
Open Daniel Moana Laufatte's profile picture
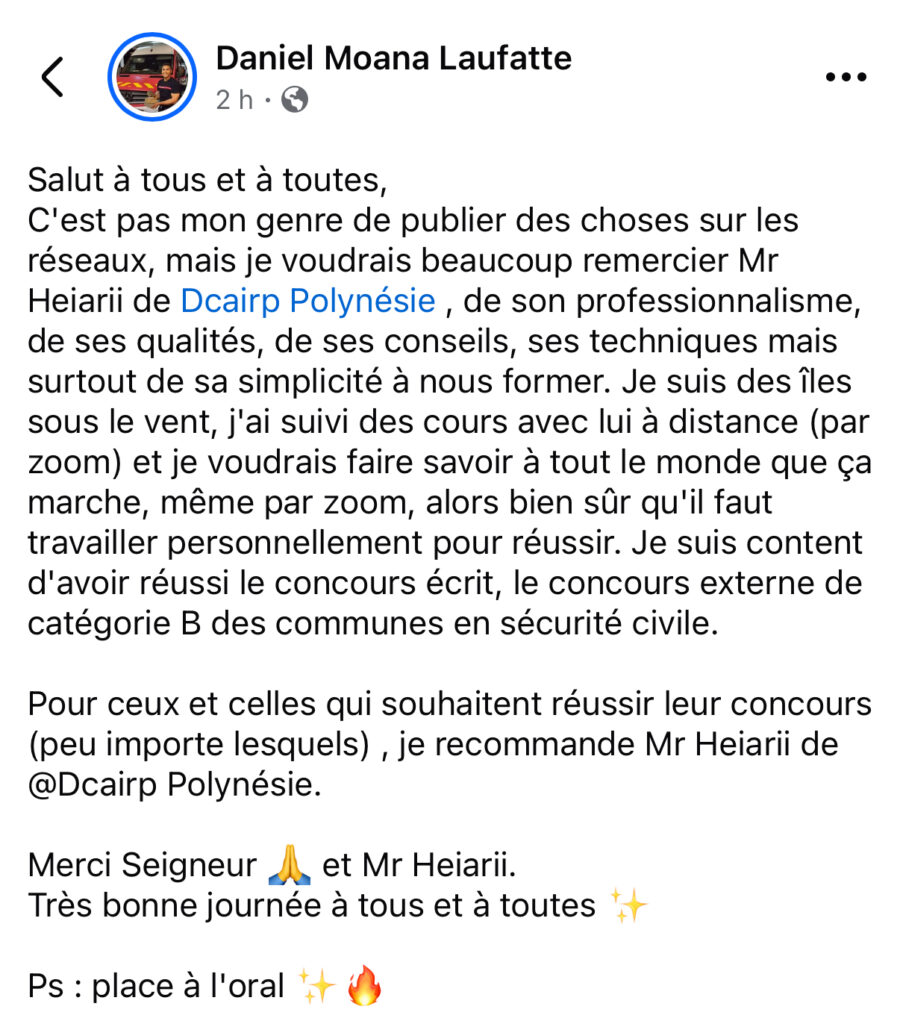[153, 77]
